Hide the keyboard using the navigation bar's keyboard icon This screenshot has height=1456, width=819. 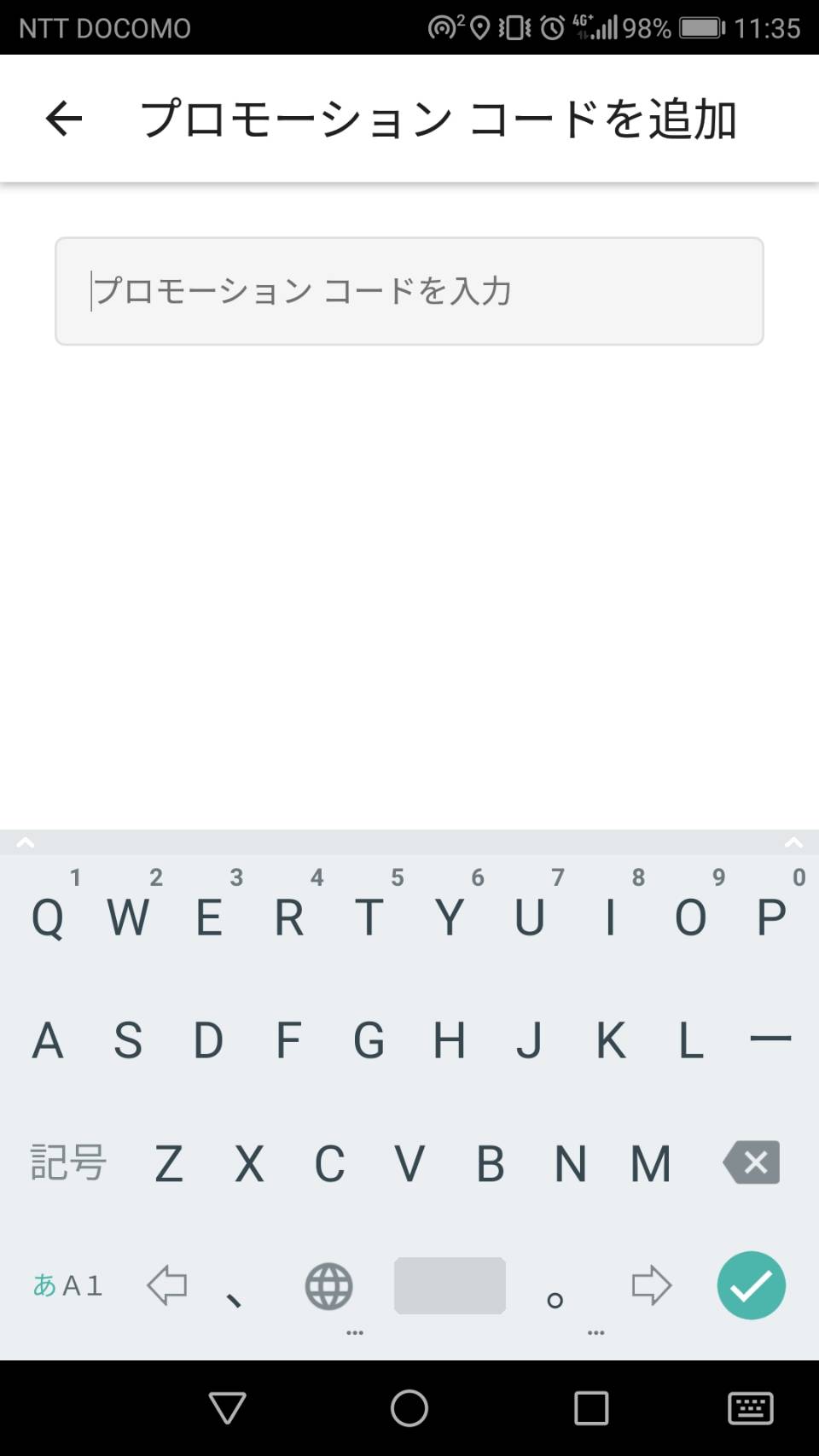click(x=751, y=1408)
